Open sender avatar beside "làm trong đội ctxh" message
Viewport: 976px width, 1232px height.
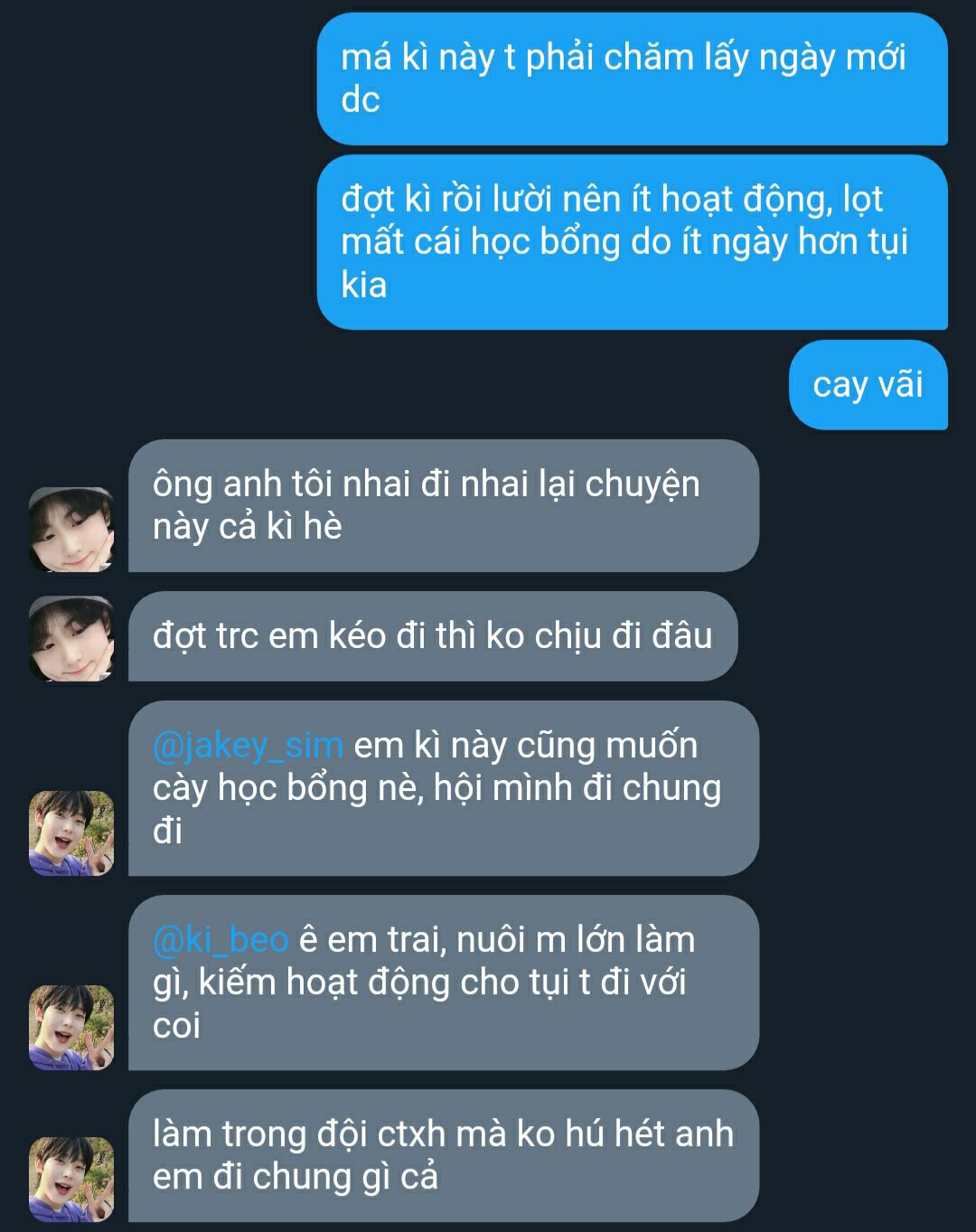coord(71,1179)
